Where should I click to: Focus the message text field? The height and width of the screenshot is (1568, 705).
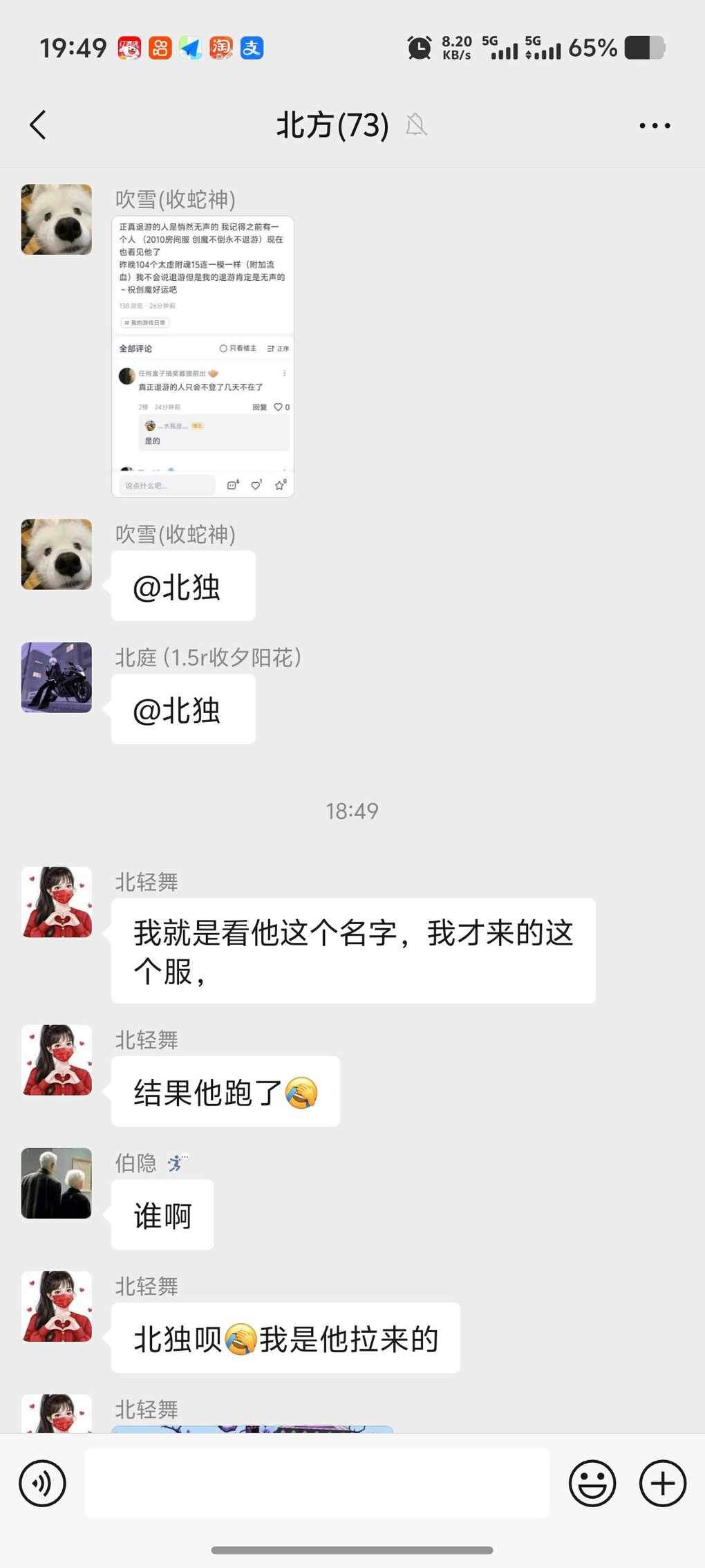tap(317, 1483)
